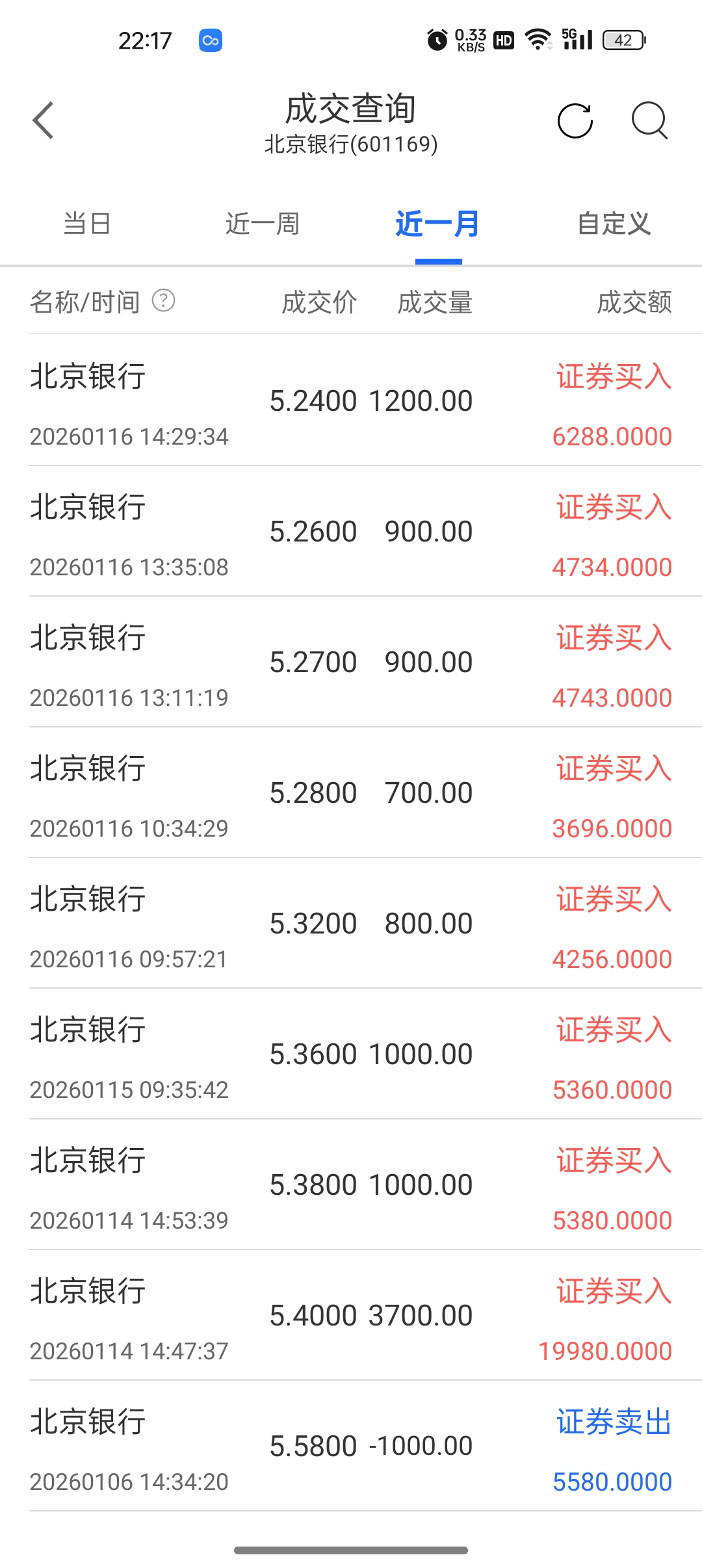Select the 近一周 tab
702x1568 pixels.
pyautogui.click(x=263, y=224)
